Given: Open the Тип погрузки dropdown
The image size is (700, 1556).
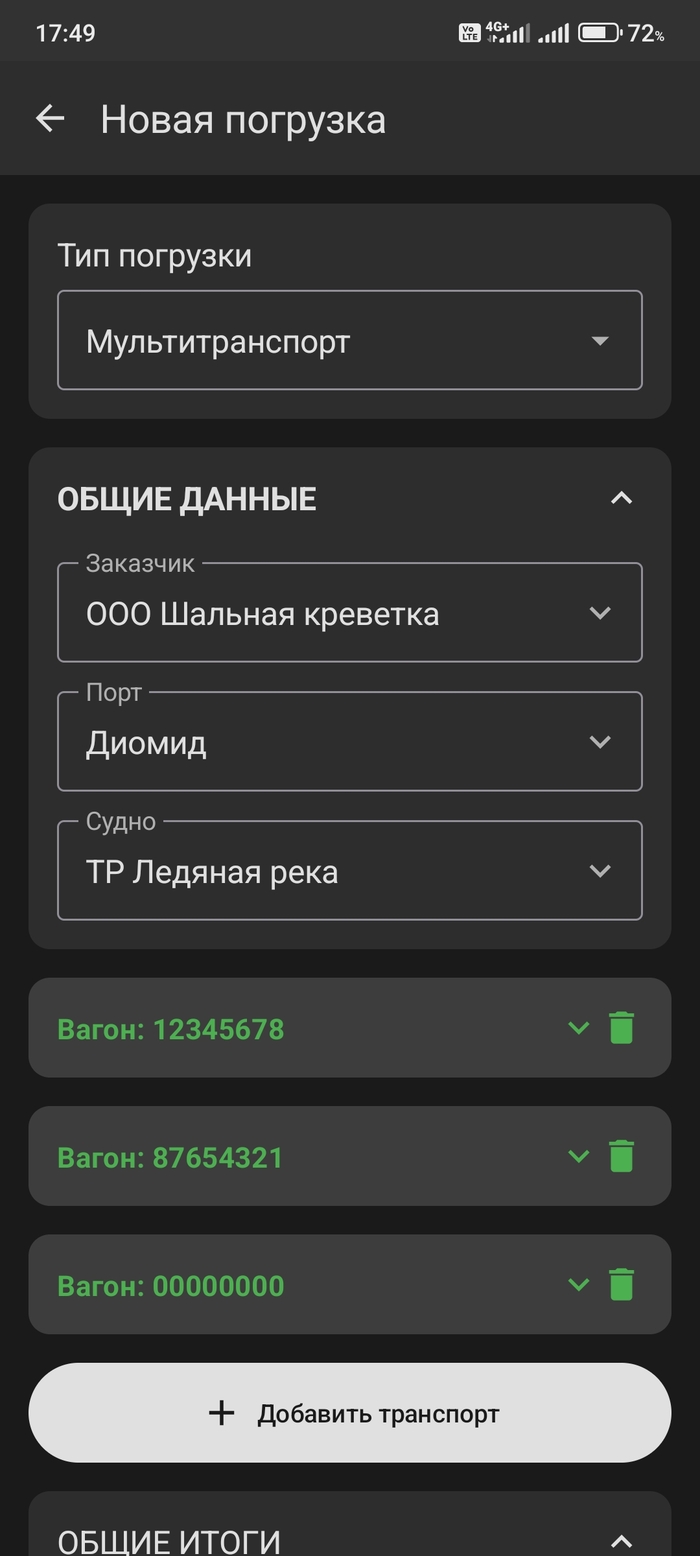Looking at the screenshot, I should click(350, 341).
